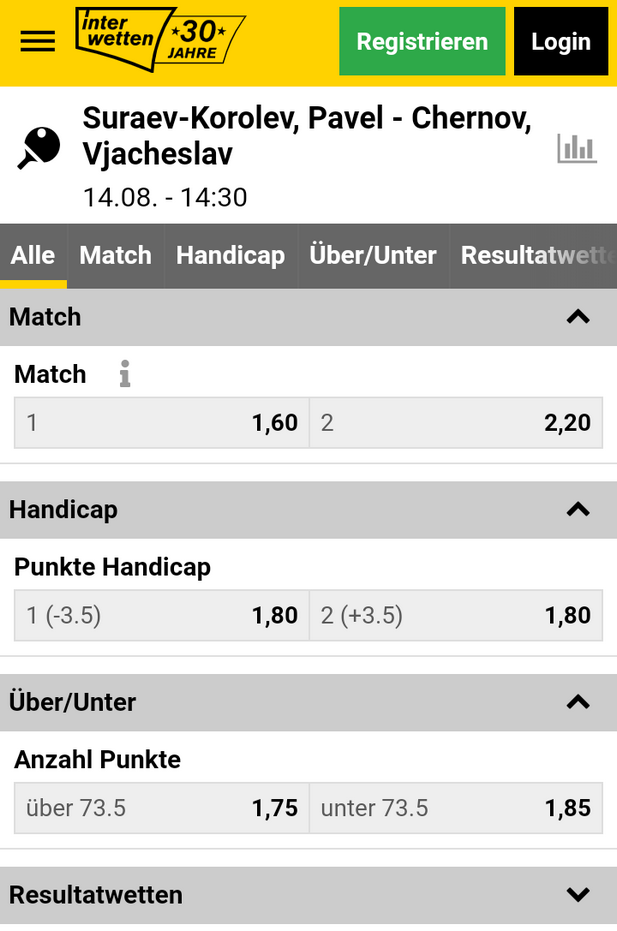The width and height of the screenshot is (617, 931).
Task: Open the Resultatwetten tab
Action: [x=536, y=256]
